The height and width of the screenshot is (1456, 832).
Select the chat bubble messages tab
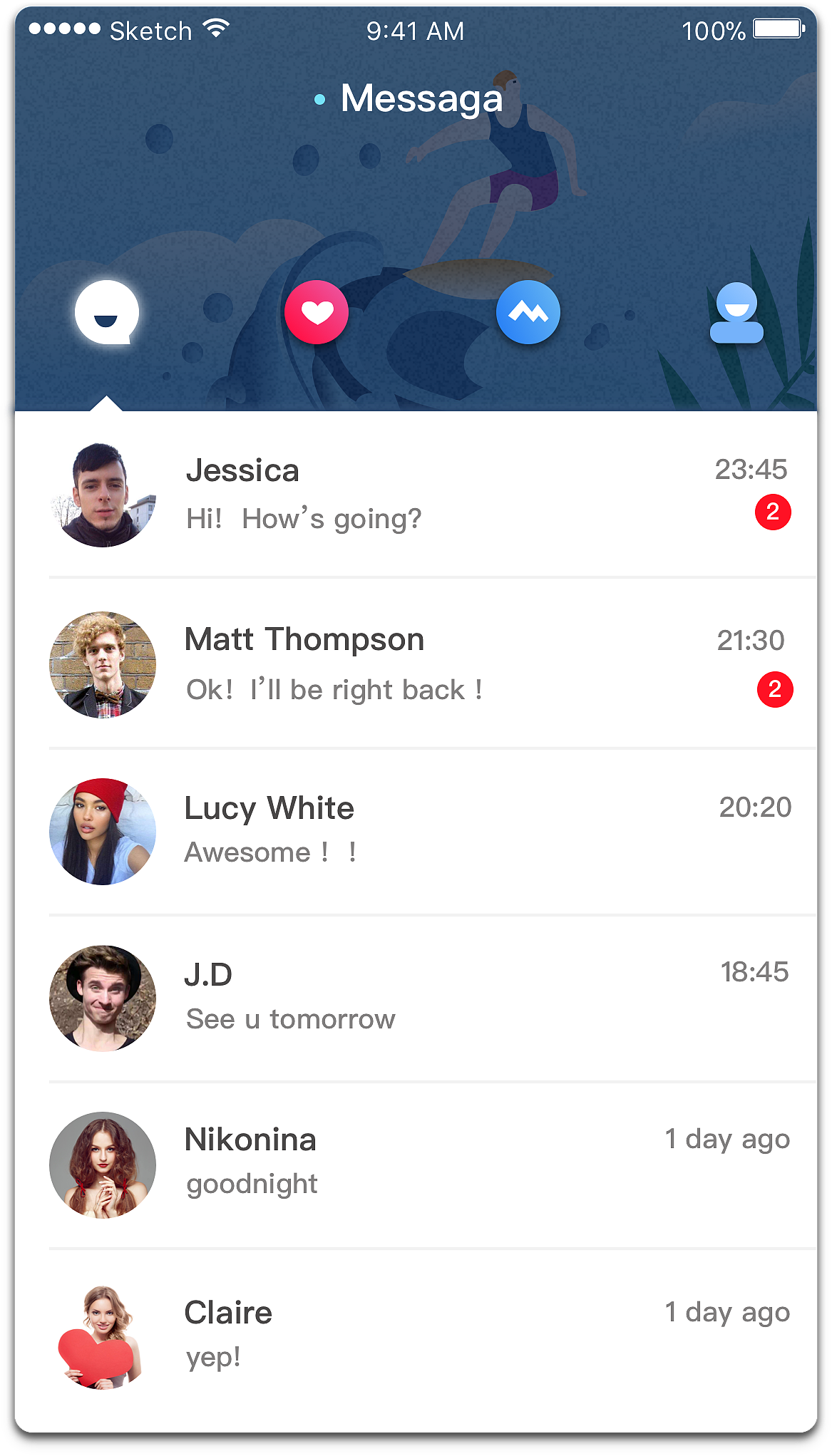tap(106, 312)
